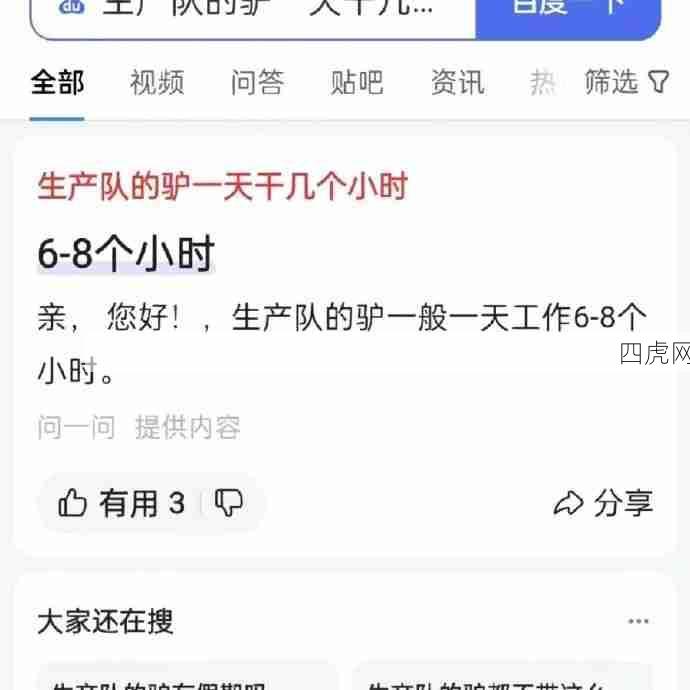Switch to the 问答 tab
690x690 pixels.
(257, 82)
